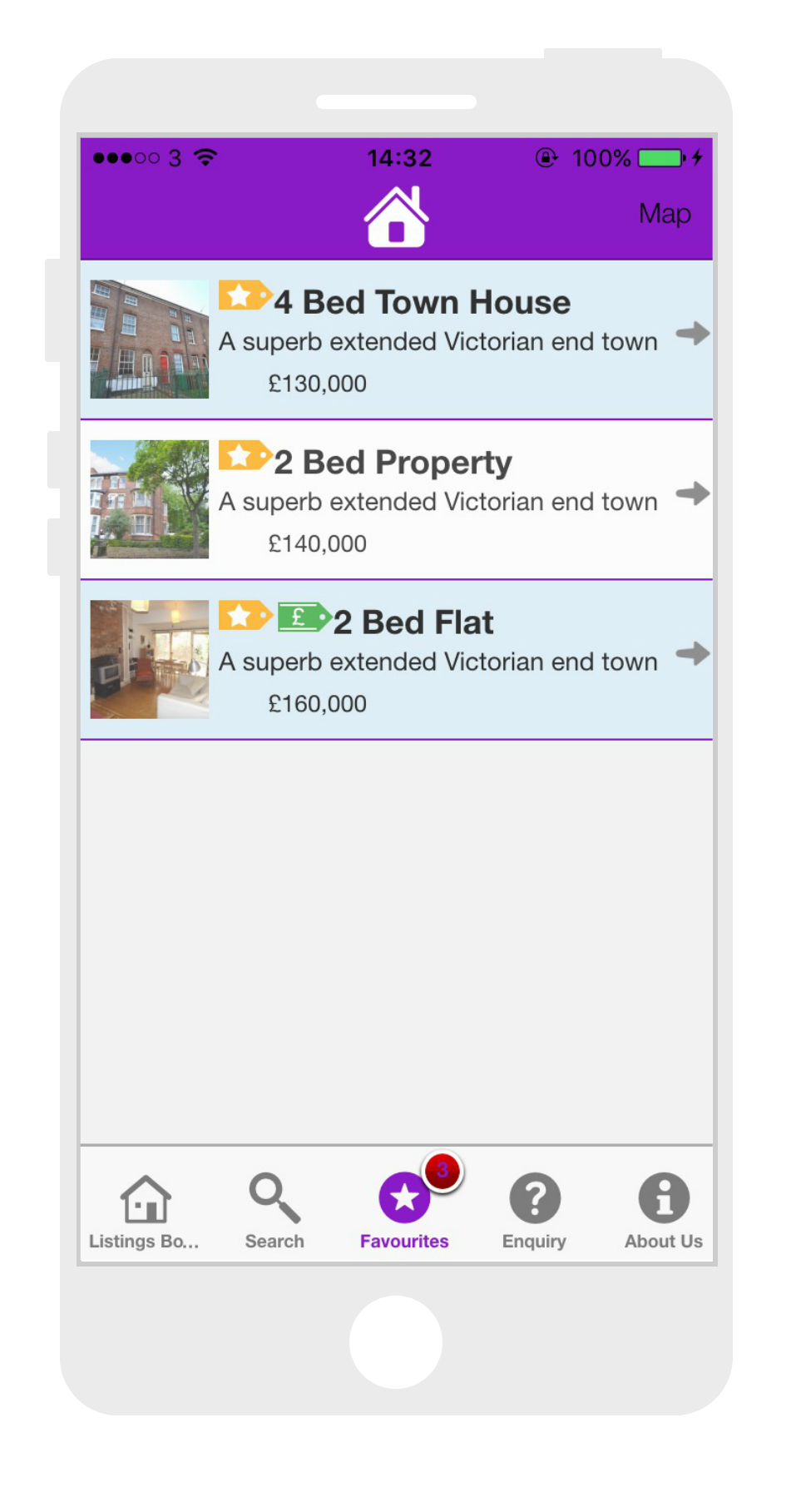Tap the home icon in the header
The width and height of the screenshot is (796, 1512).
click(x=397, y=217)
